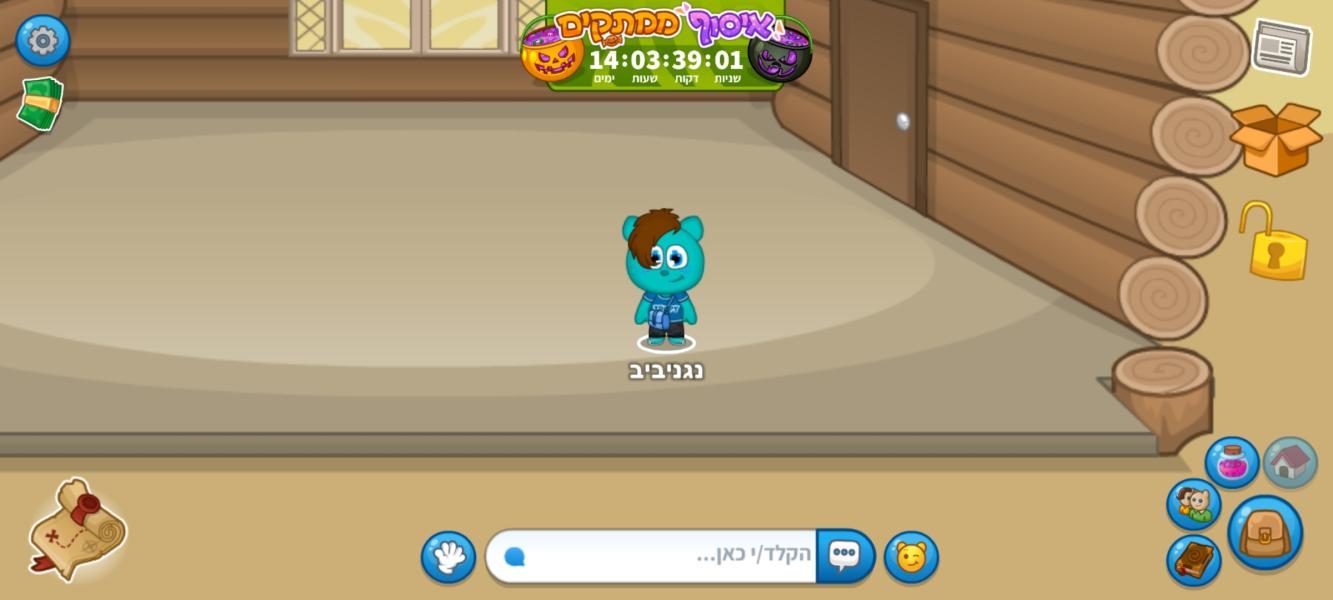Open the settings gear
The image size is (1333, 600).
[x=42, y=41]
